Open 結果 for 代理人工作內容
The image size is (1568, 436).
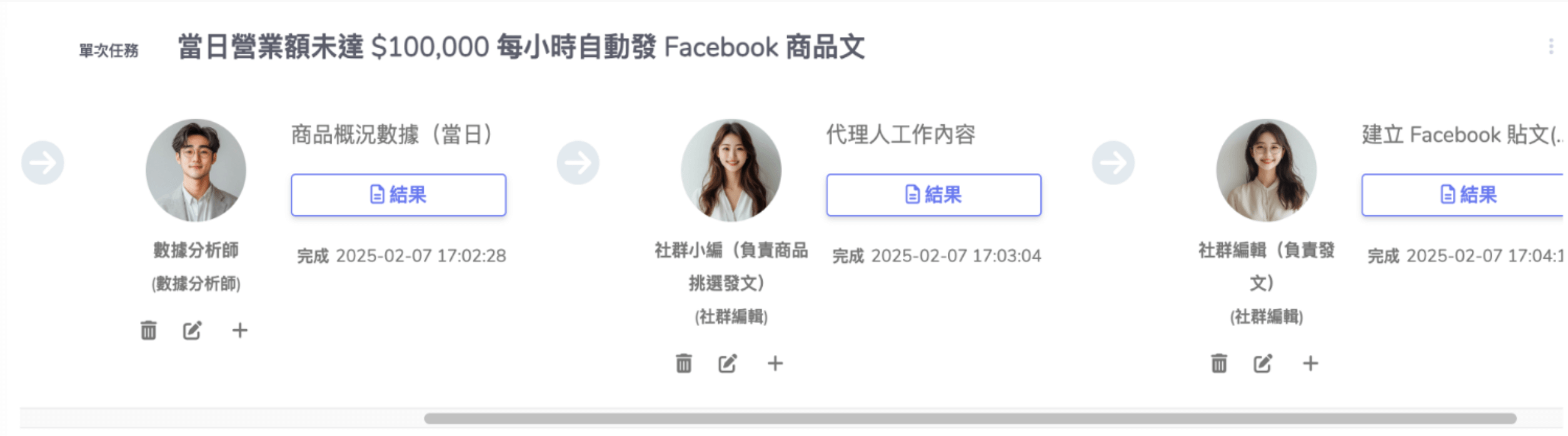933,195
